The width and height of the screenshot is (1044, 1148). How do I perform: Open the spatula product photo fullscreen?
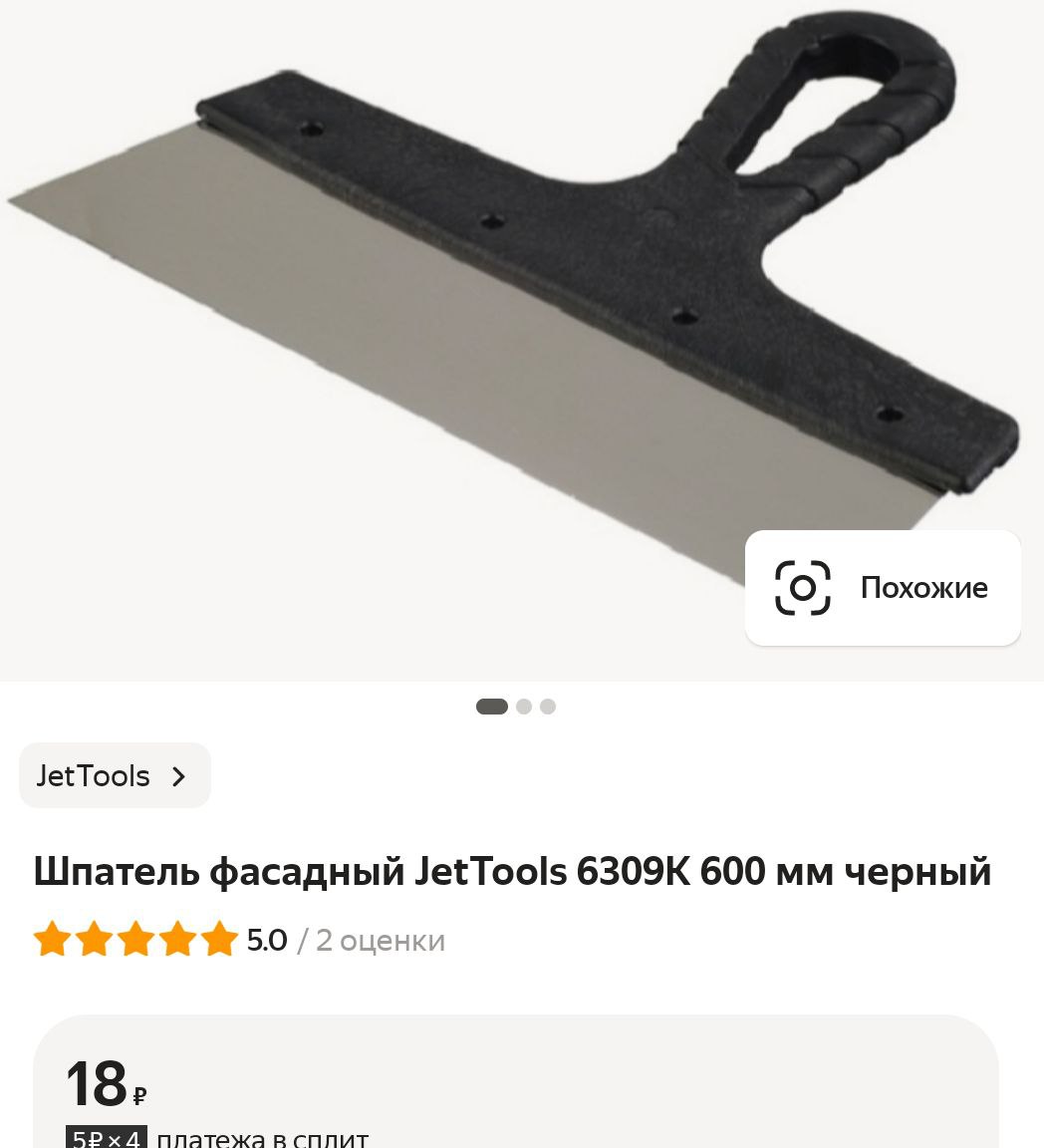(448, 299)
